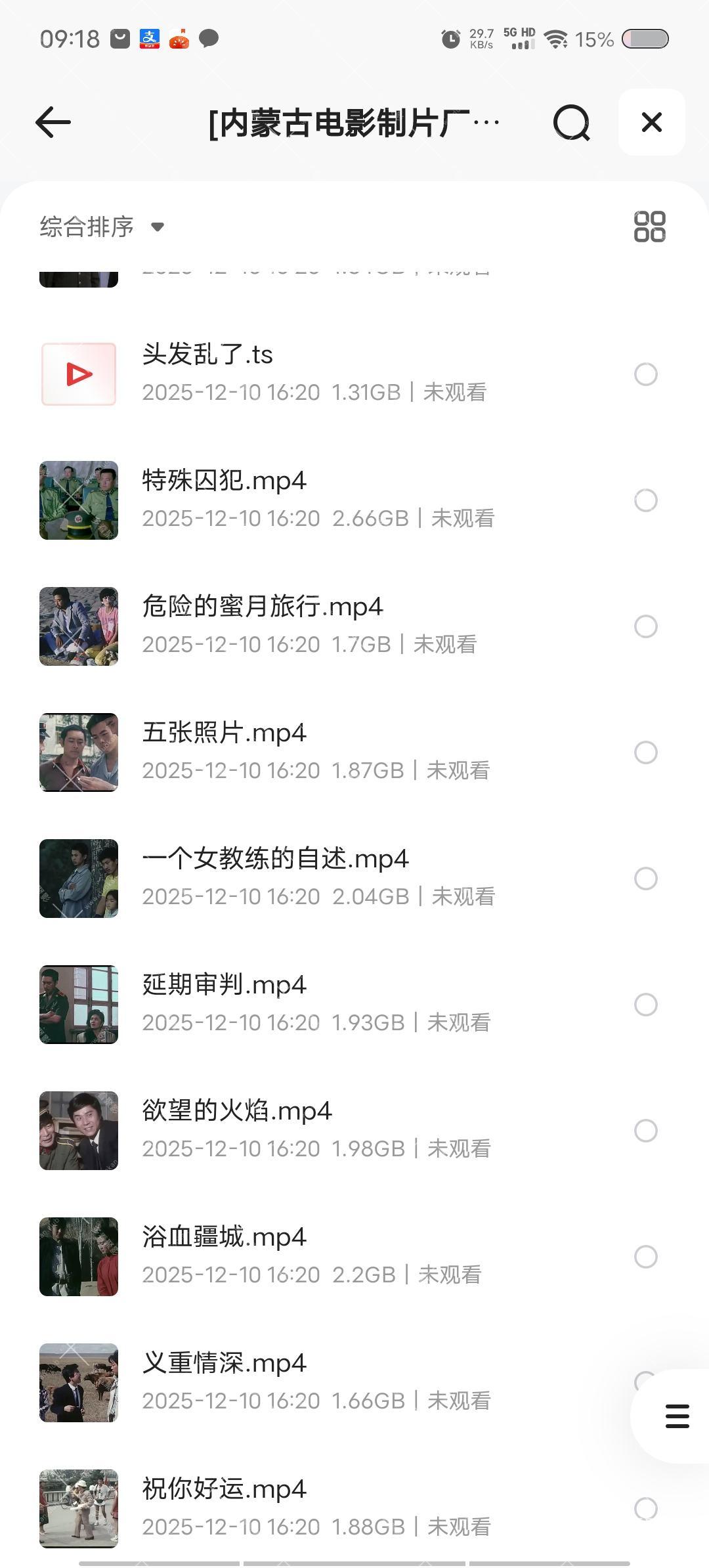
Task: Select the checkbox for 危险的蜜月旅行.mp4
Action: pyautogui.click(x=647, y=626)
